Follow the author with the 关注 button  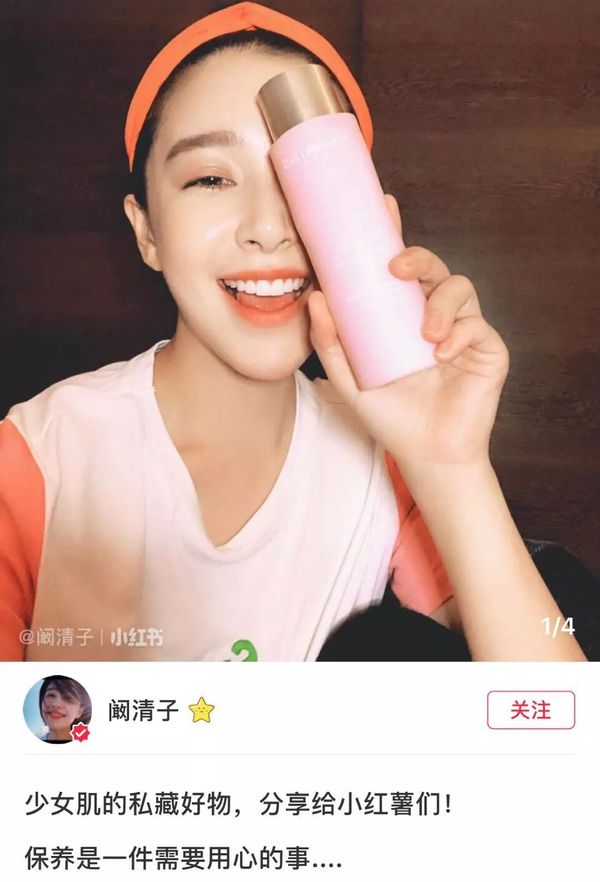(x=530, y=710)
